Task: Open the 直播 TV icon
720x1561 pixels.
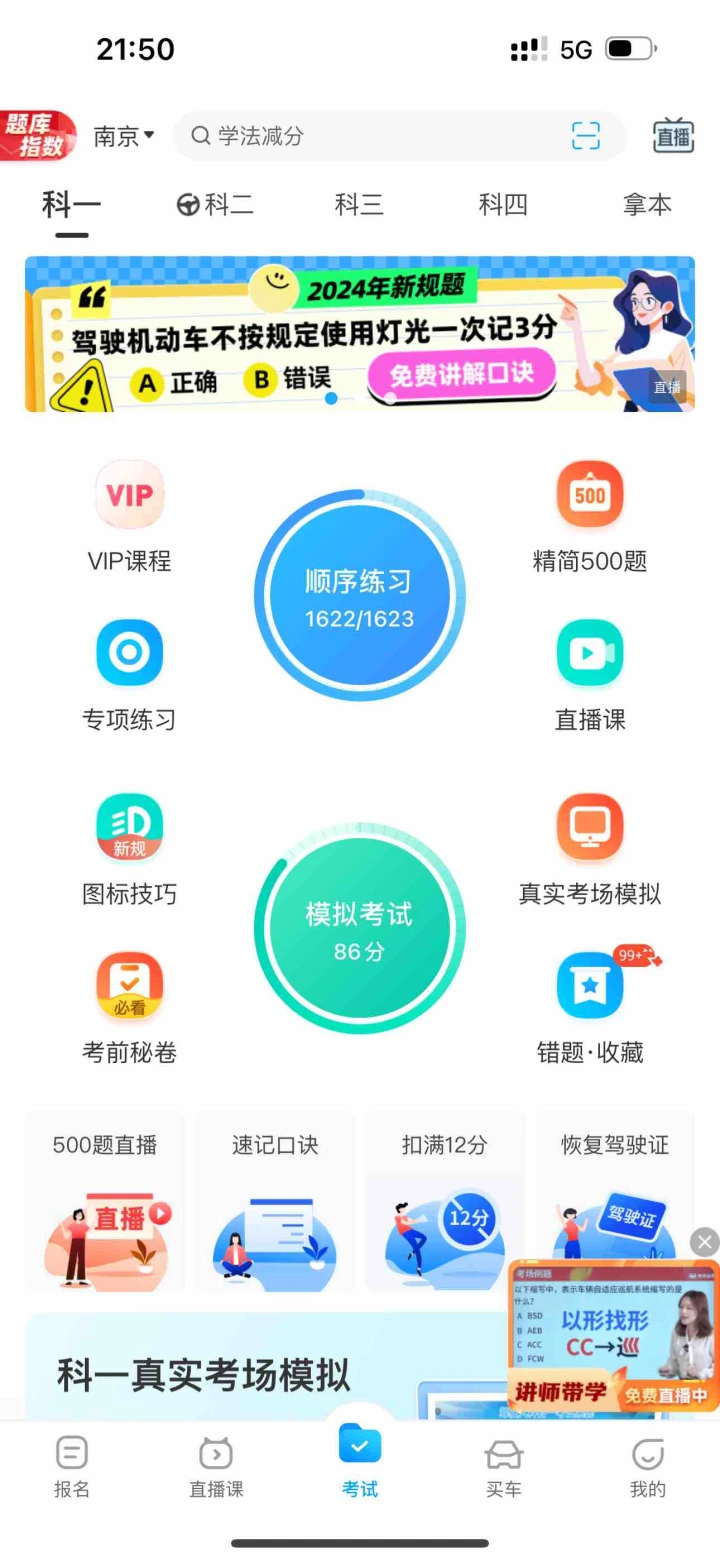Action: click(x=673, y=136)
